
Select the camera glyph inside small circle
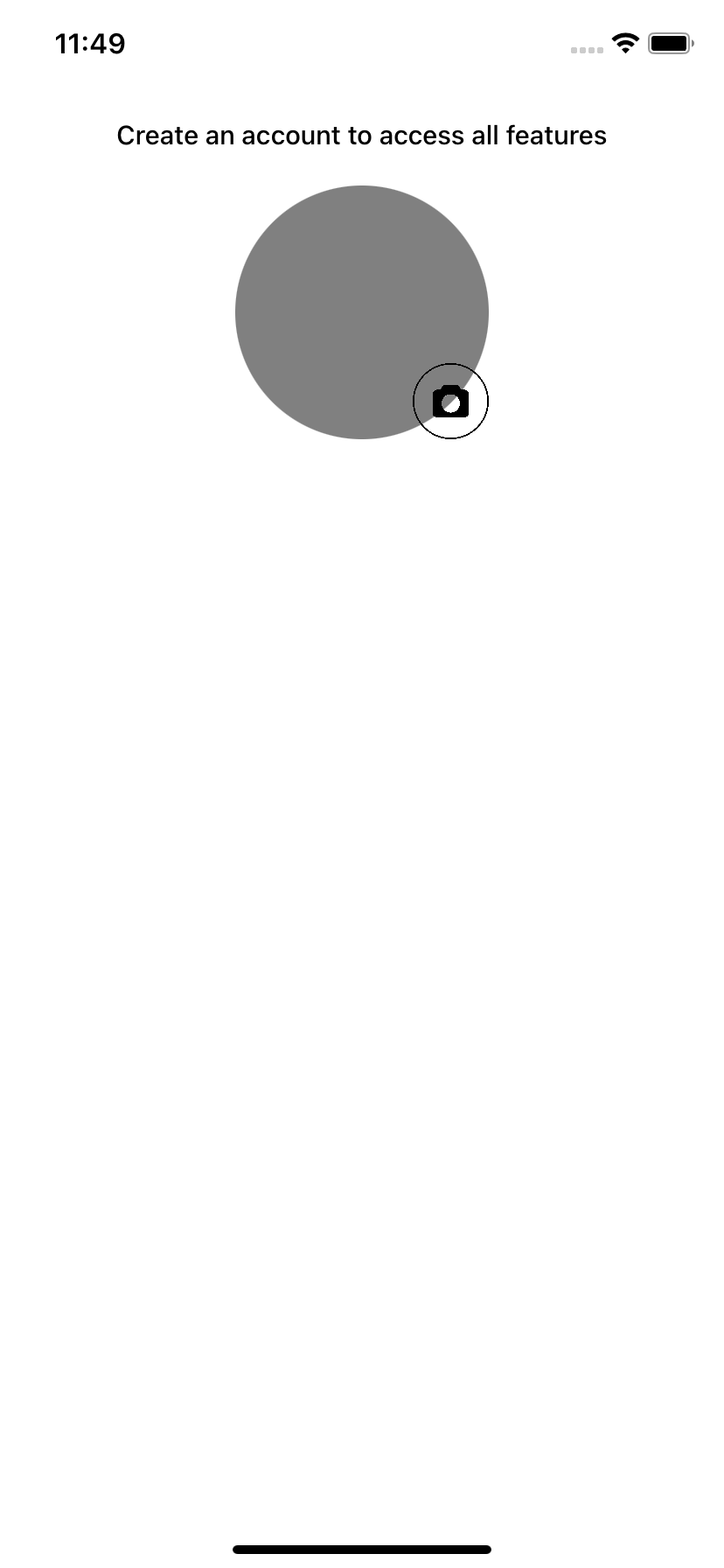click(450, 401)
